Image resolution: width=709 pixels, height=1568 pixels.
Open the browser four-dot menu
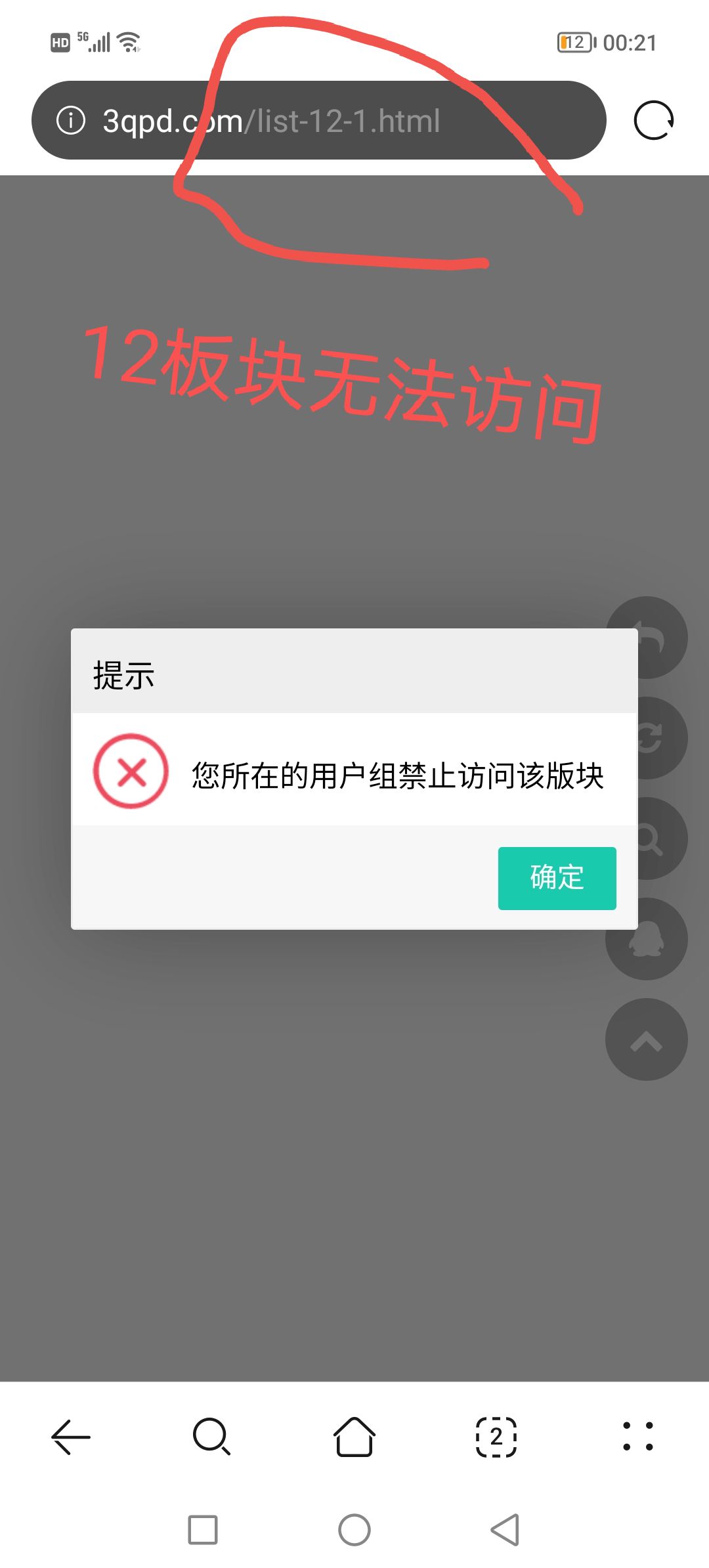[x=638, y=1437]
